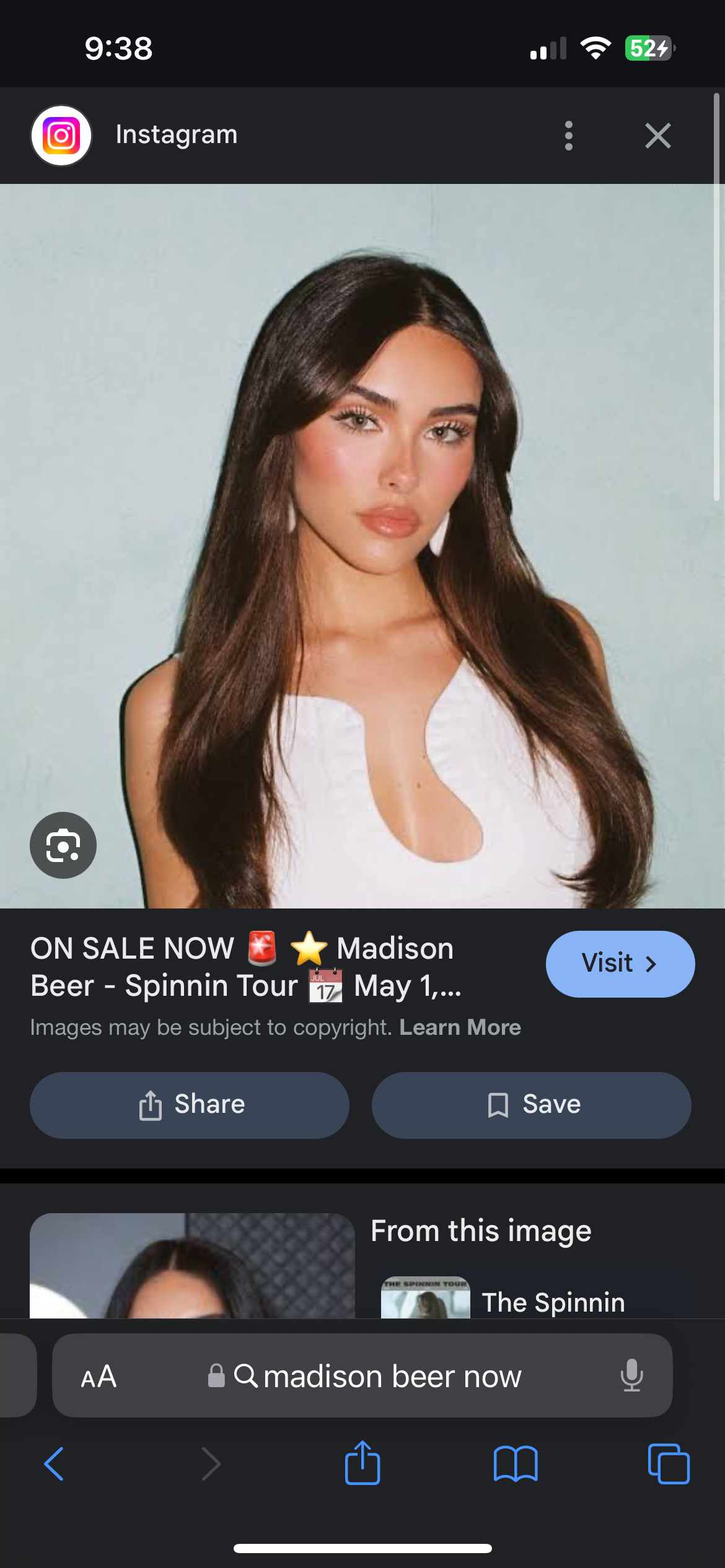725x1568 pixels.
Task: Open the Safari share sheet
Action: click(362, 1463)
